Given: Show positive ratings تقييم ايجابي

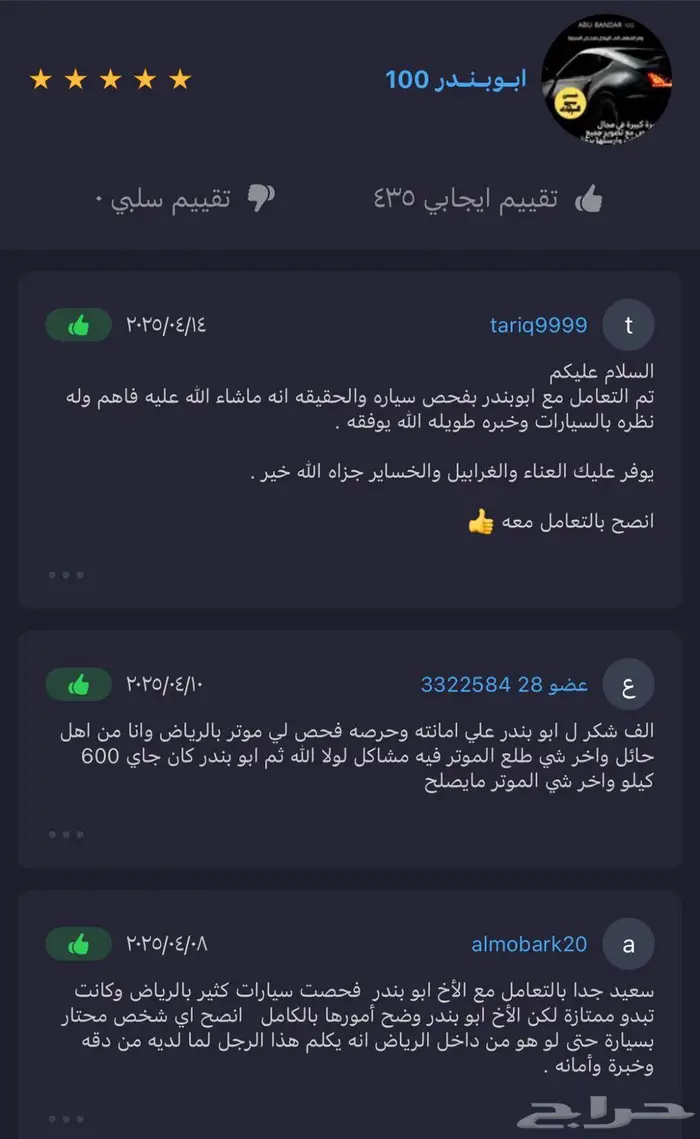Looking at the screenshot, I should pyautogui.click(x=488, y=199).
